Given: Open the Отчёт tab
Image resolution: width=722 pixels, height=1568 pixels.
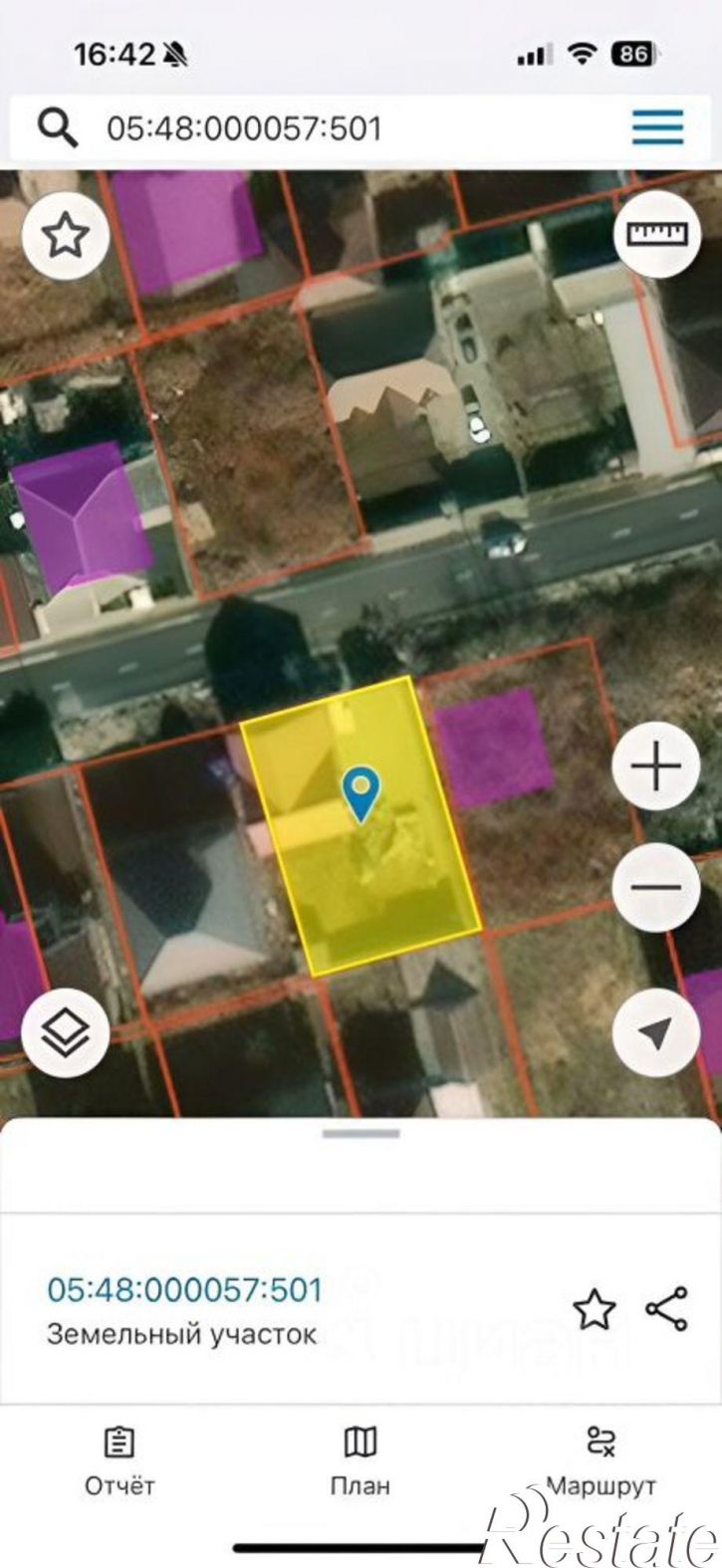Looking at the screenshot, I should click(120, 1461).
